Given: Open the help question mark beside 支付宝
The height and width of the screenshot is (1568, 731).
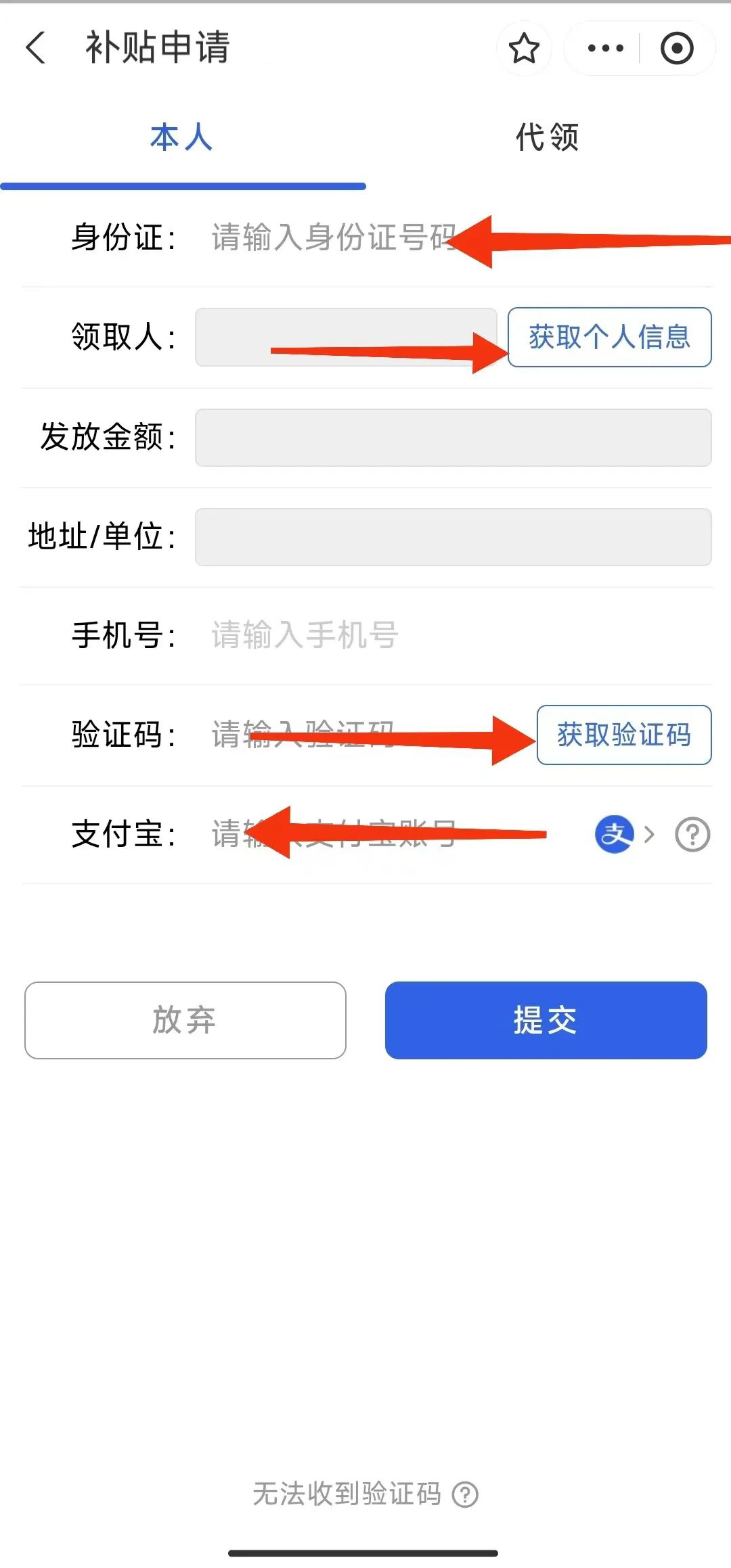Looking at the screenshot, I should 692,834.
